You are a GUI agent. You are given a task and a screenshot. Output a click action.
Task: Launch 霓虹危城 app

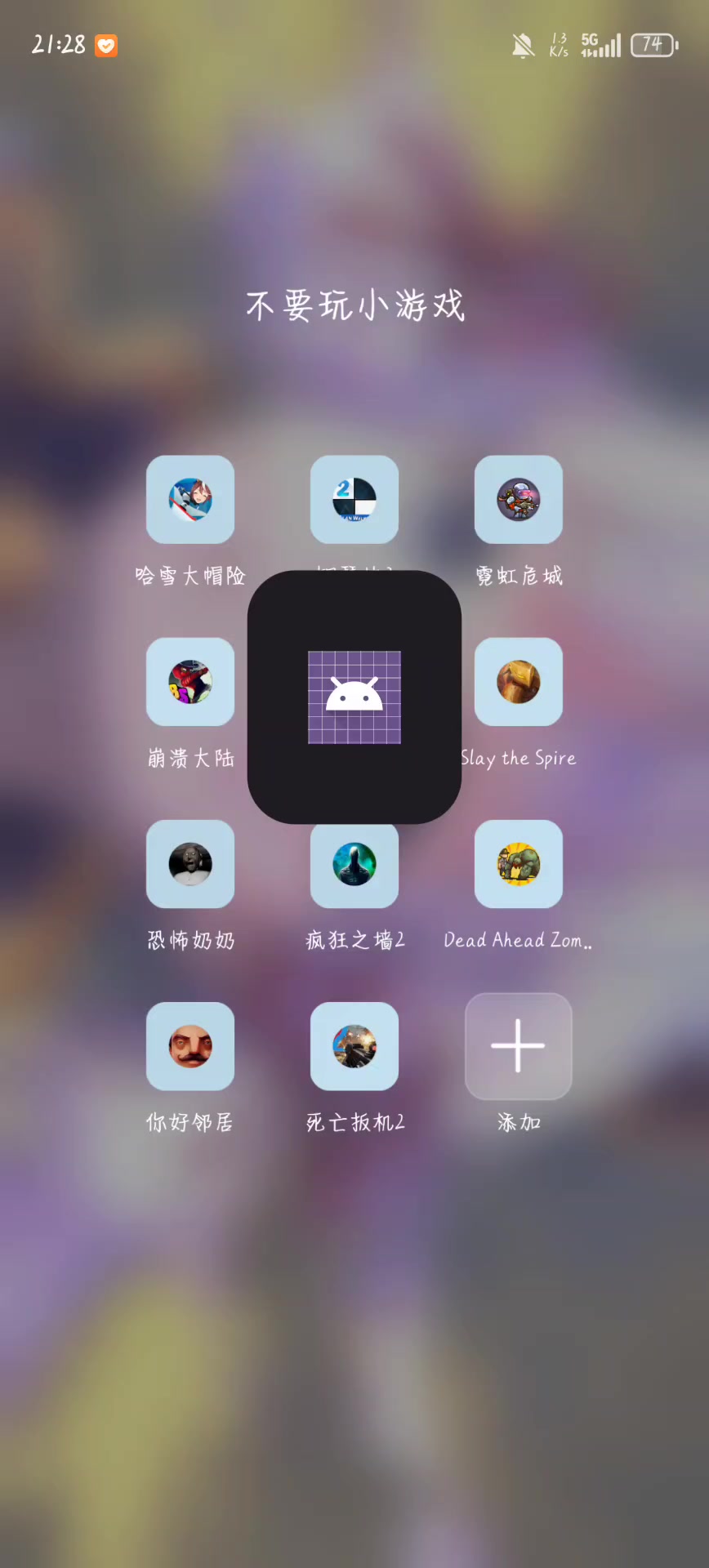[x=518, y=500]
